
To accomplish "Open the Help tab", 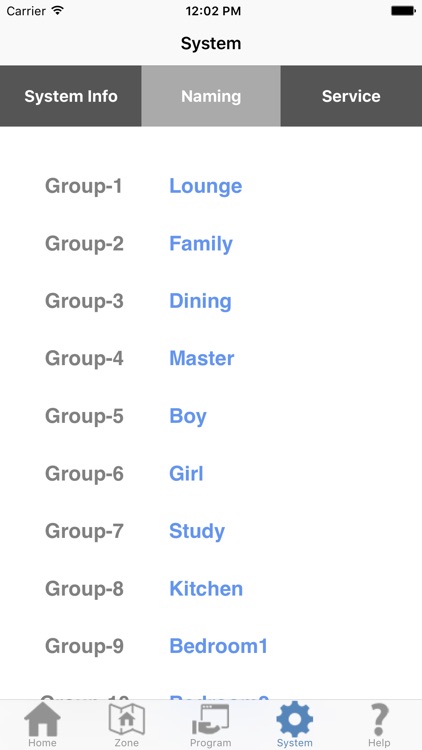I will [x=379, y=725].
